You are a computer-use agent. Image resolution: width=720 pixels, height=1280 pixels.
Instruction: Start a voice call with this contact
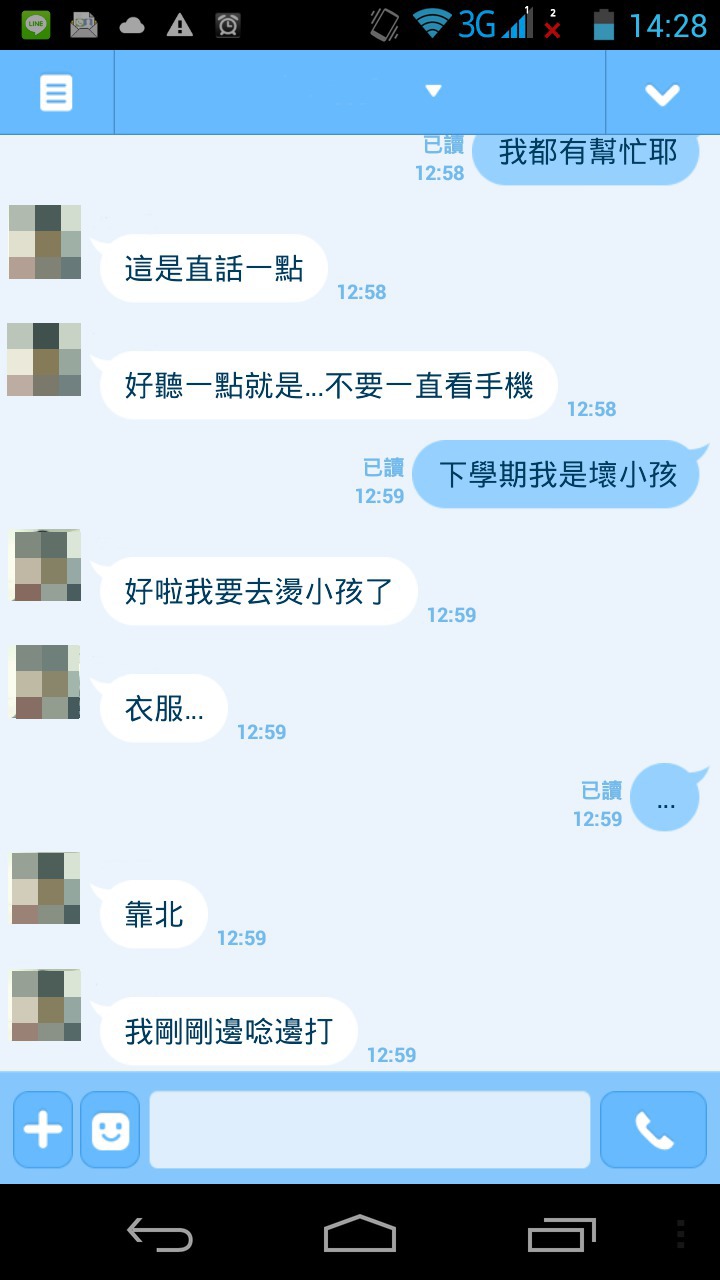point(654,1130)
